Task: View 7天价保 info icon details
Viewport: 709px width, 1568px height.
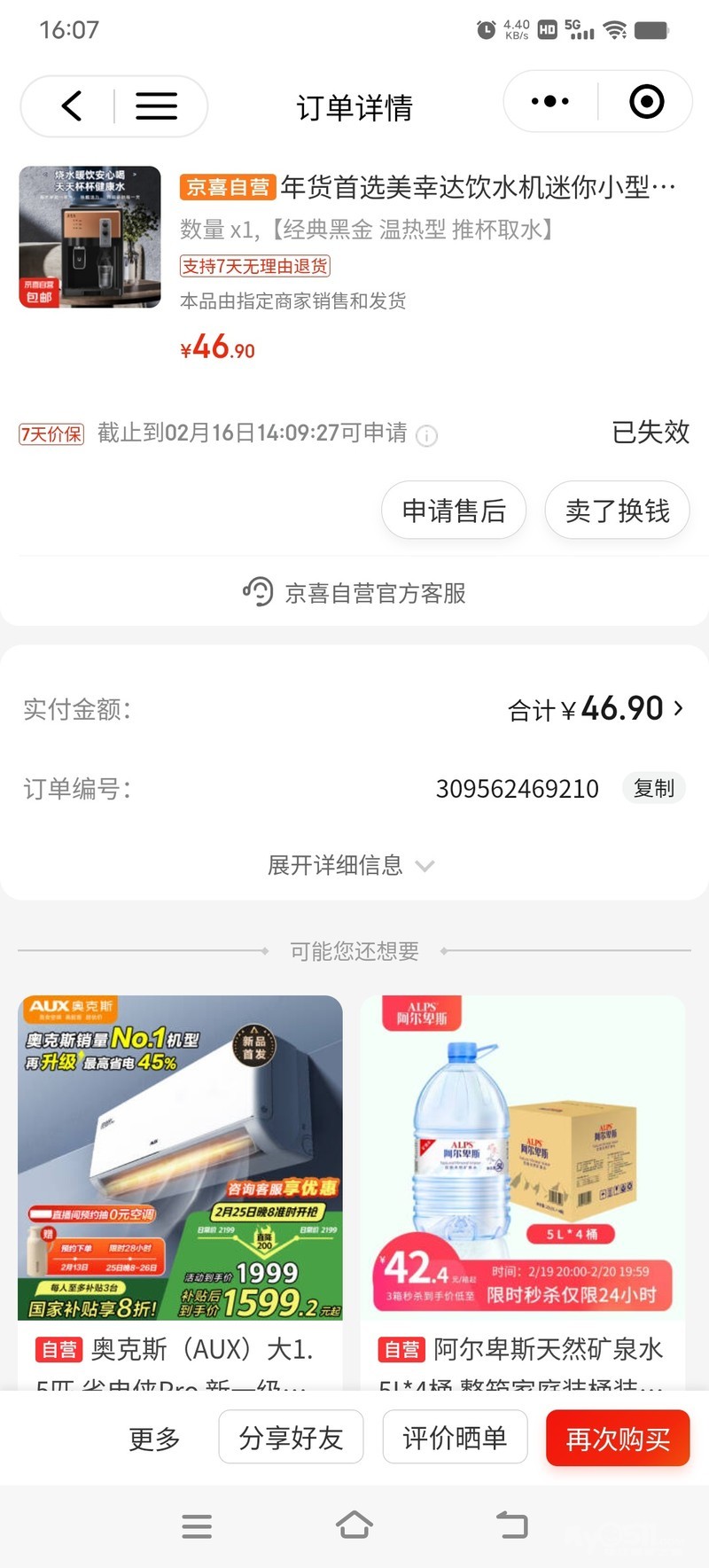Action: coord(427,436)
